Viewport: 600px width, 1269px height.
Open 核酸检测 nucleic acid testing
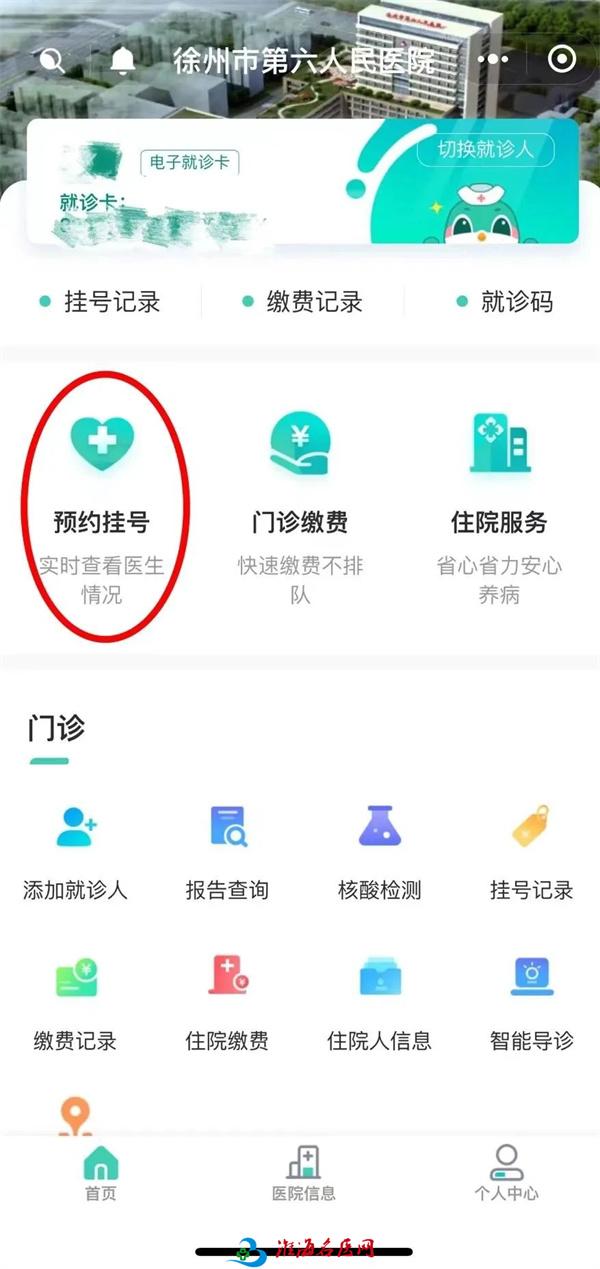click(x=379, y=850)
